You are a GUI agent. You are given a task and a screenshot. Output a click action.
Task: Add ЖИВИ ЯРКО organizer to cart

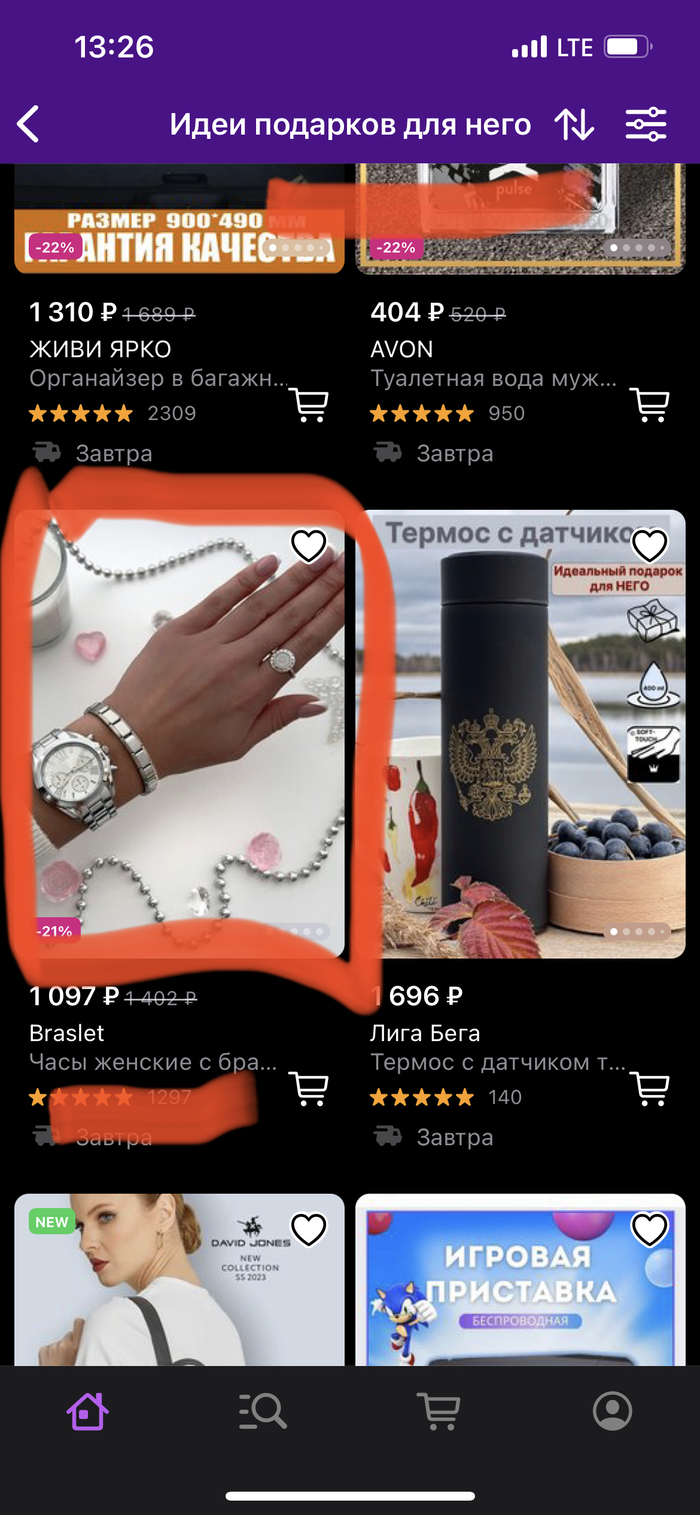308,405
